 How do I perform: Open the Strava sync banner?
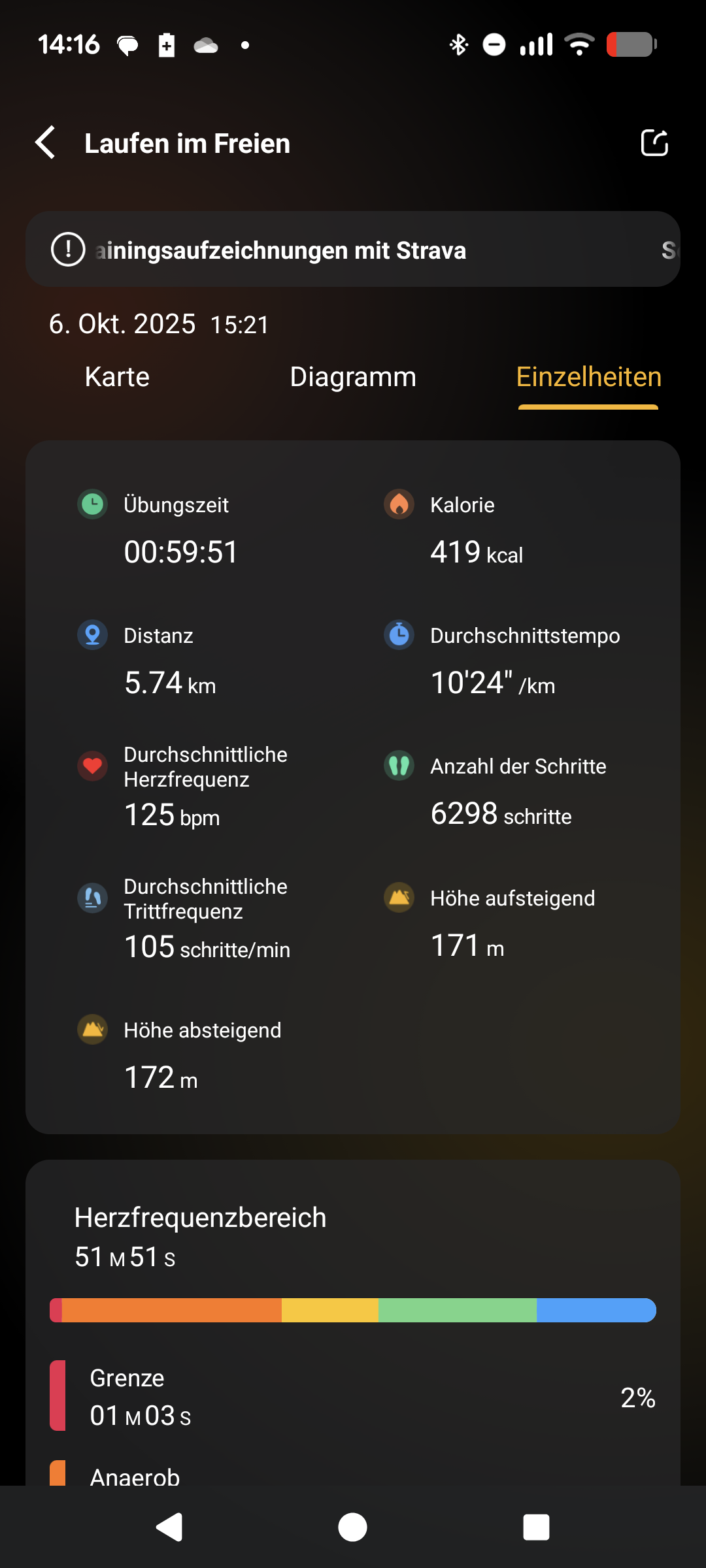pyautogui.click(x=353, y=250)
